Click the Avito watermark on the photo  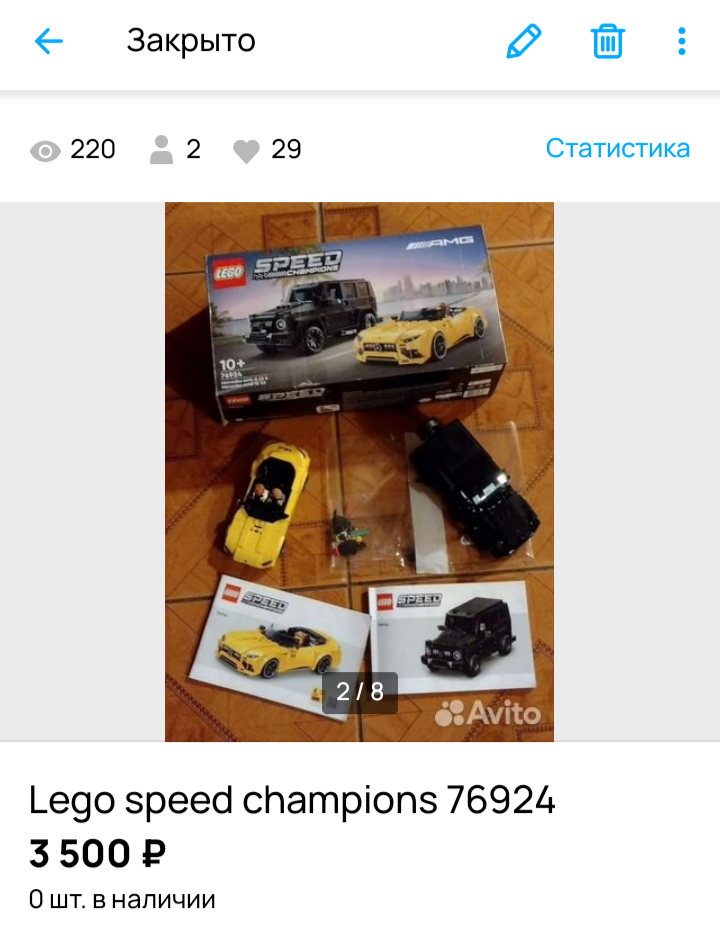489,714
